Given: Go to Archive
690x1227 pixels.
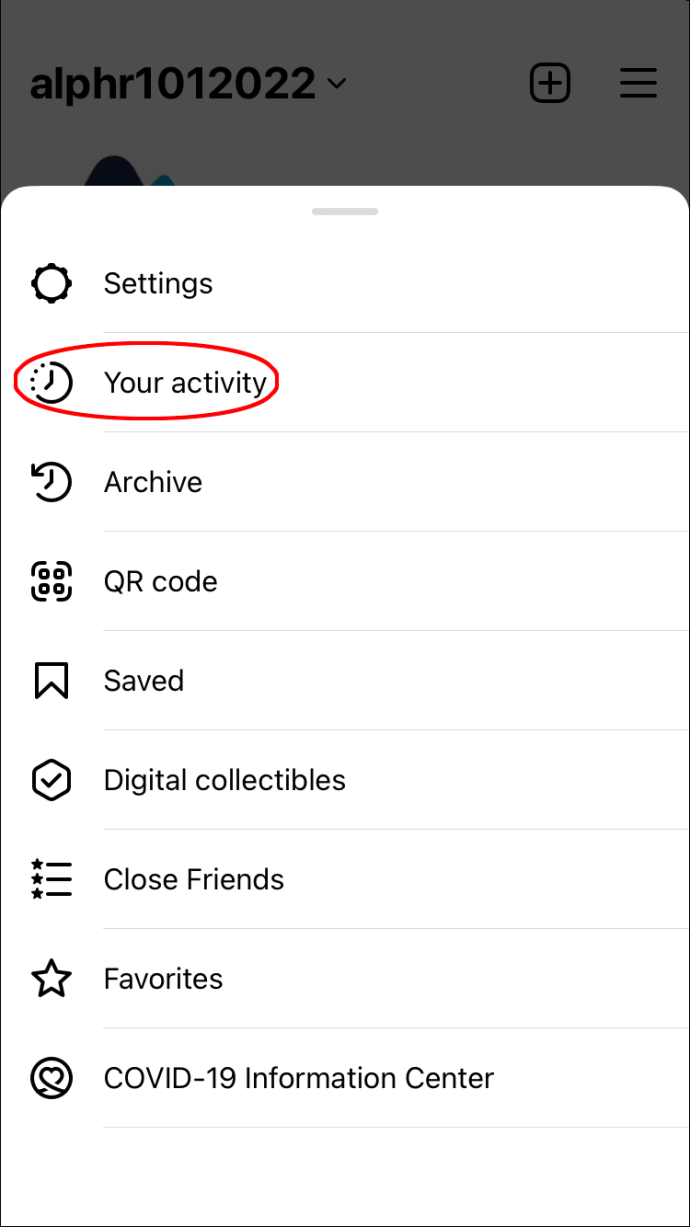Looking at the screenshot, I should (x=345, y=482).
